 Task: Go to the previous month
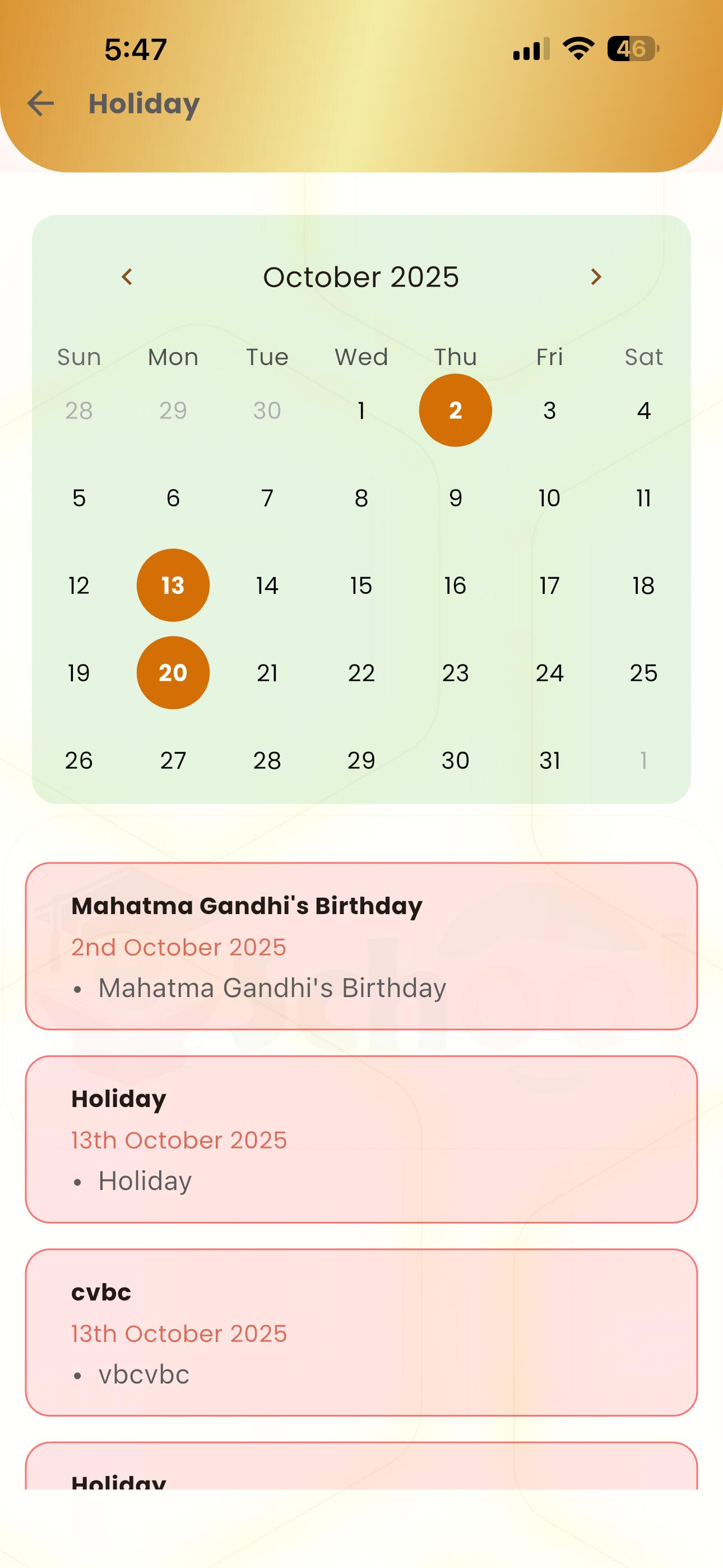[127, 277]
